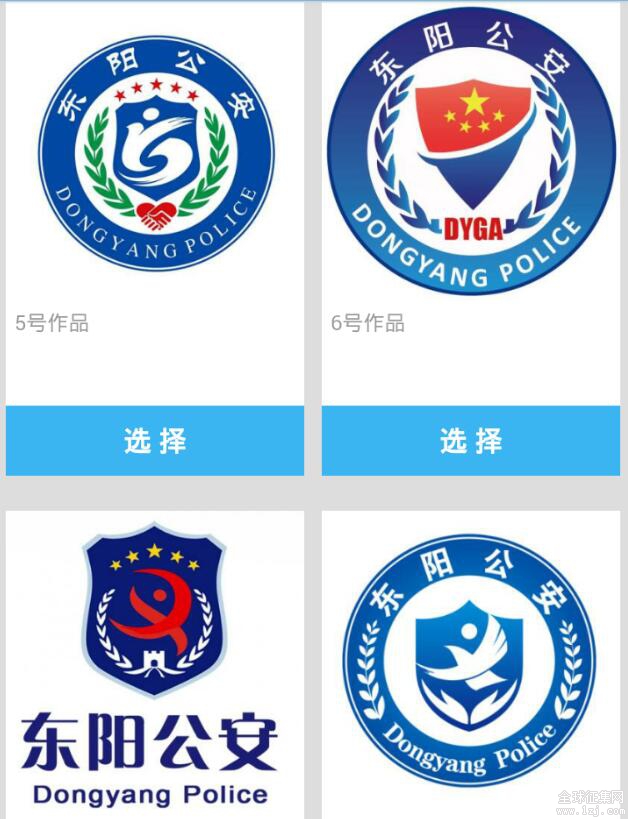The height and width of the screenshot is (819, 628).
Task: Open the 6号作品 logo image
Action: coord(471,152)
